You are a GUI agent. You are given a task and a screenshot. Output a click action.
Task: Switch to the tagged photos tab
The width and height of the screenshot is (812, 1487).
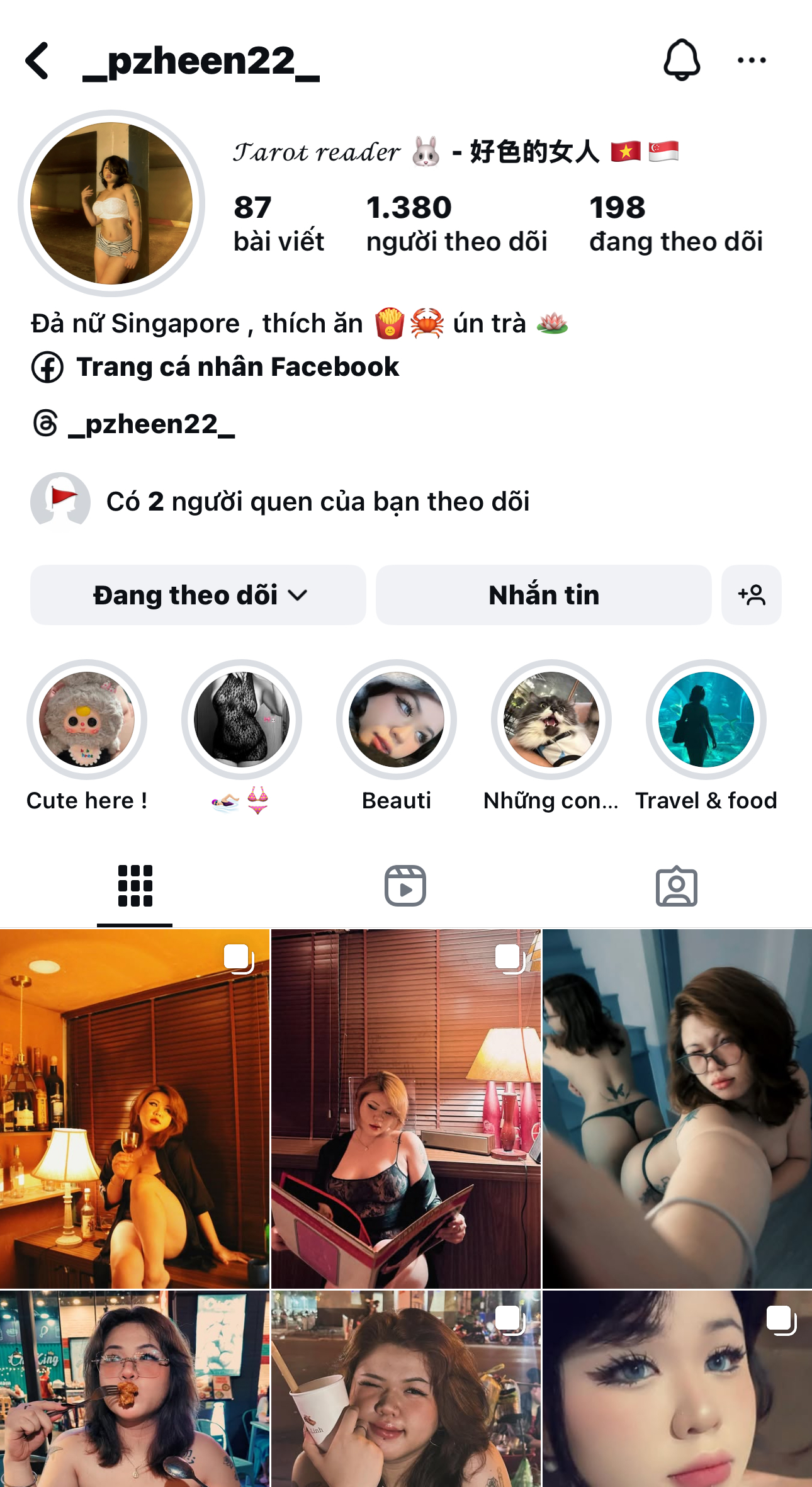point(677,886)
